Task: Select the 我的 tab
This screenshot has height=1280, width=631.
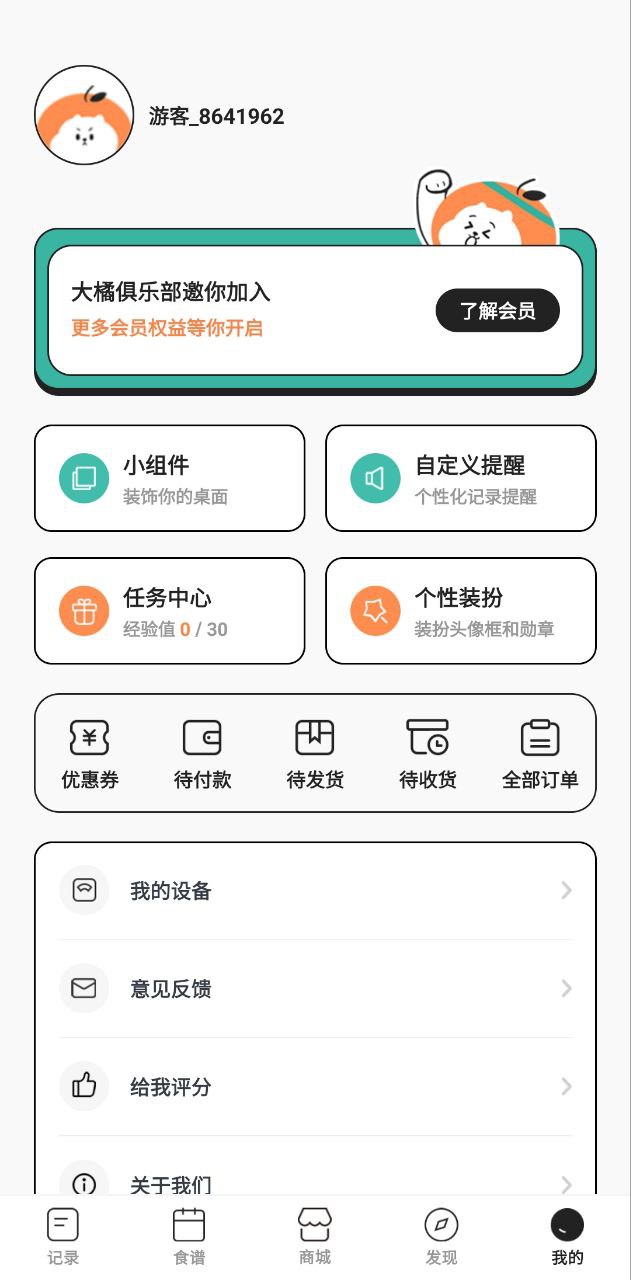Action: pyautogui.click(x=567, y=1237)
